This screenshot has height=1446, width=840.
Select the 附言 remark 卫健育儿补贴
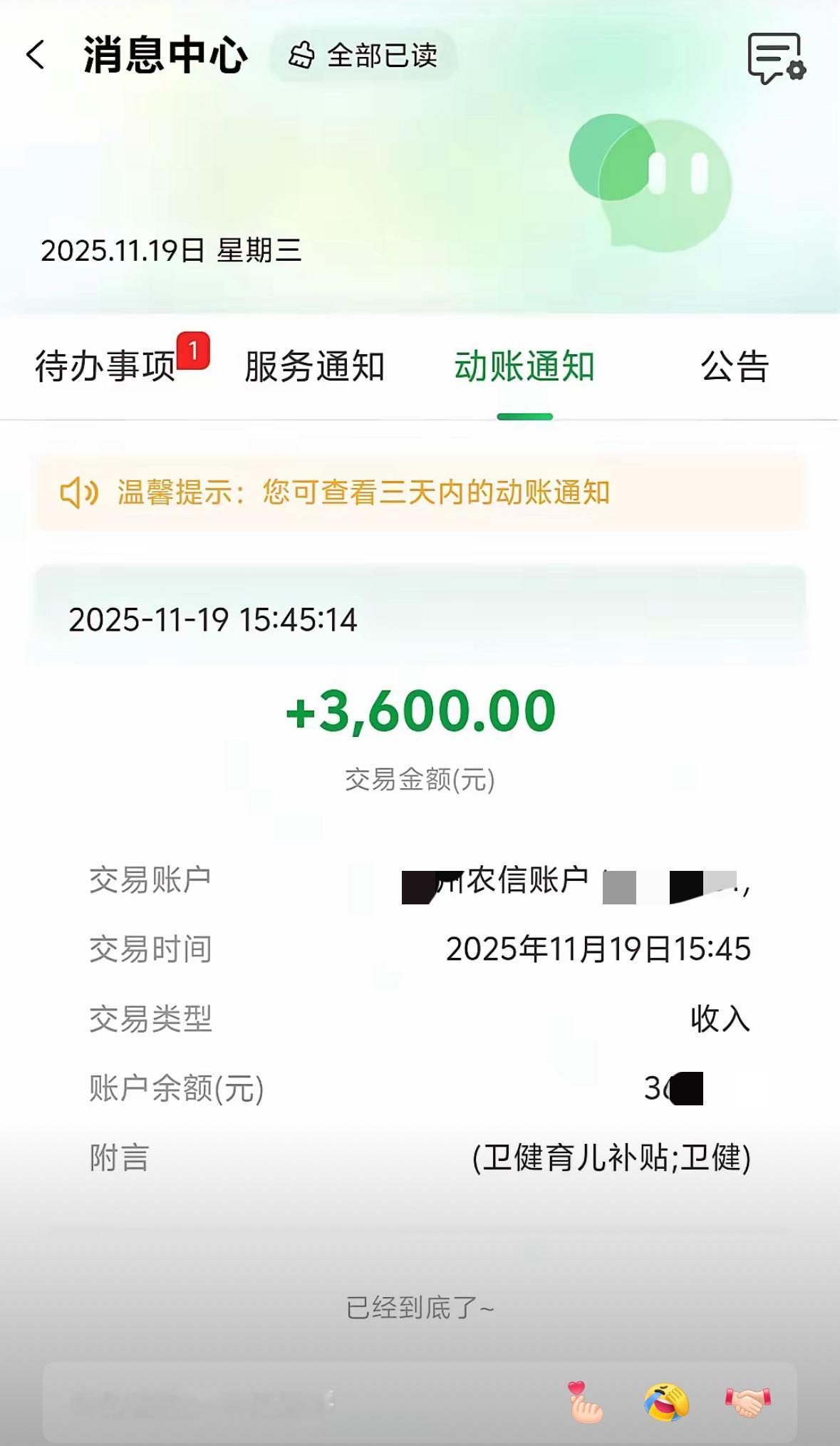point(613,1160)
